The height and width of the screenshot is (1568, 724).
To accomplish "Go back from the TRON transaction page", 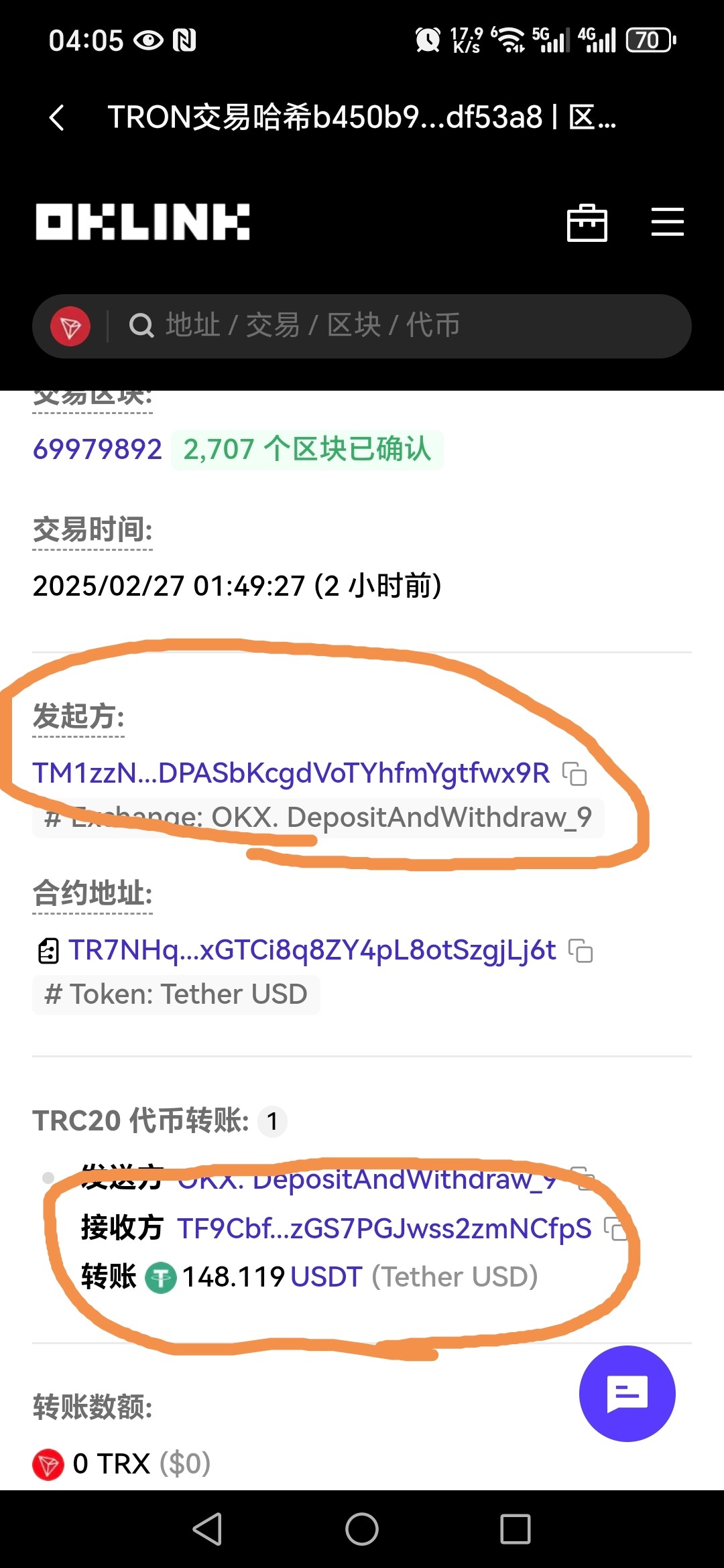I will (58, 118).
